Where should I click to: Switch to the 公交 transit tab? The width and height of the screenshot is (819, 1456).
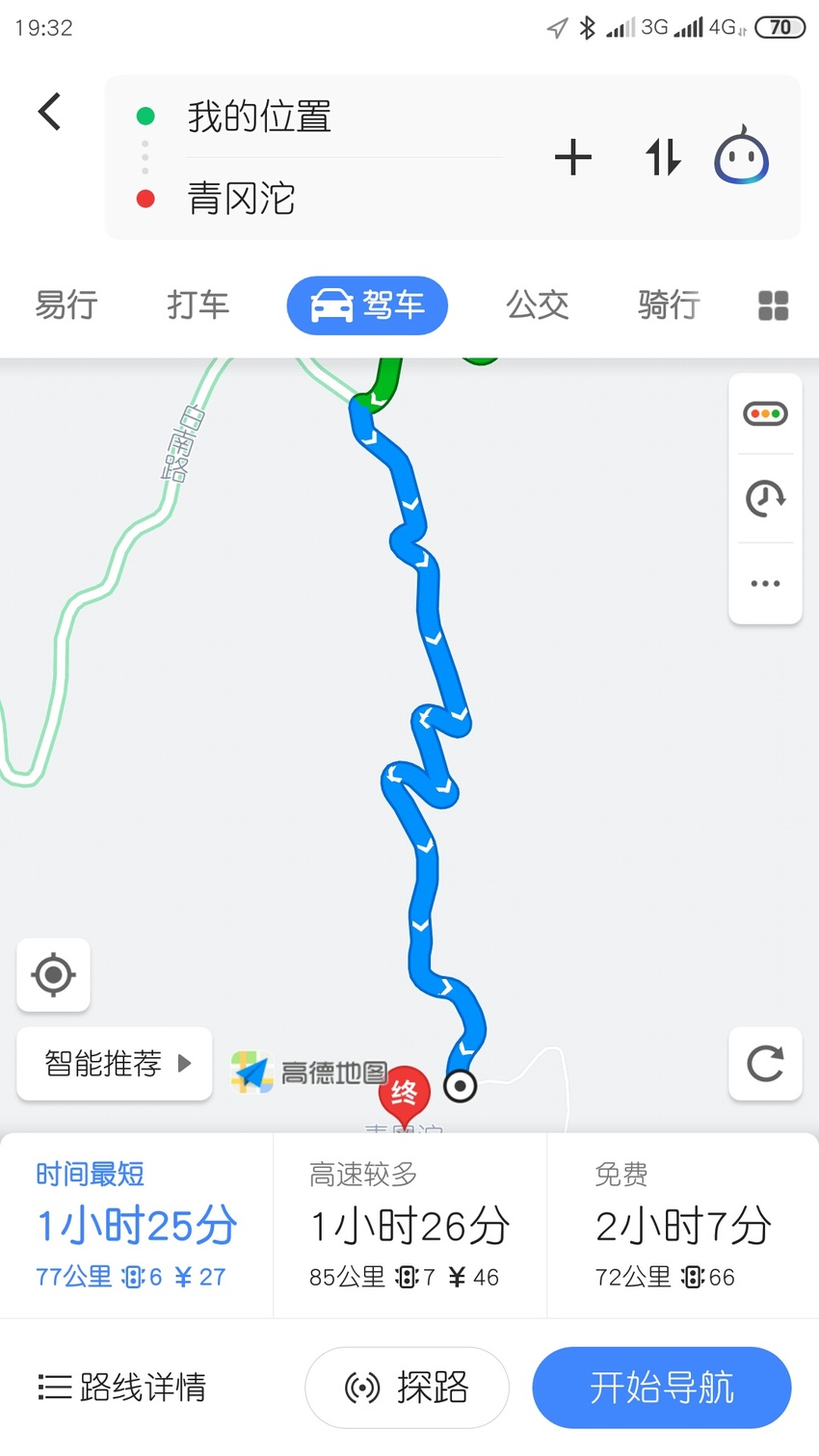click(538, 305)
